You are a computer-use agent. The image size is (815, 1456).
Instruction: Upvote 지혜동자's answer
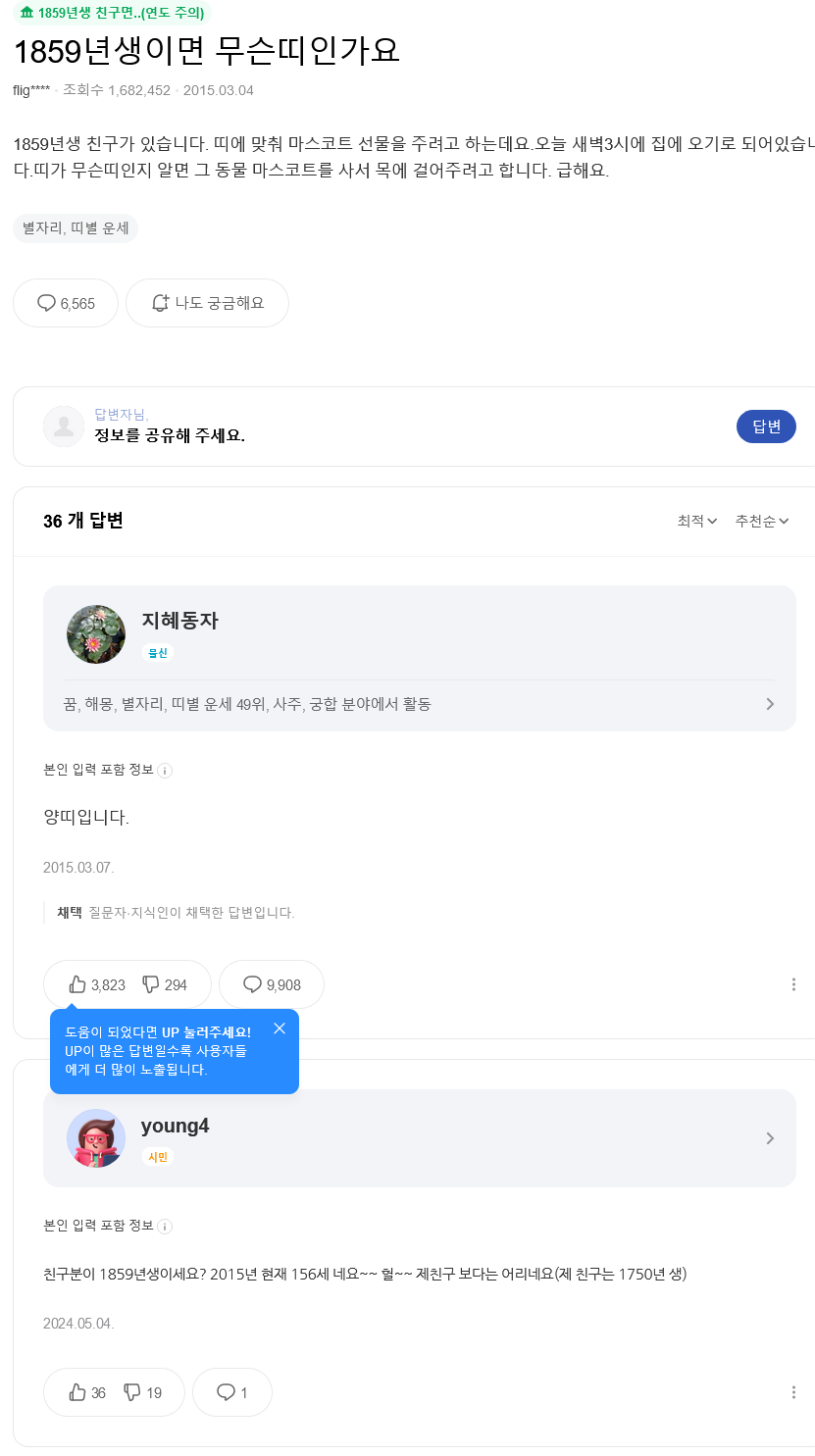coord(96,984)
